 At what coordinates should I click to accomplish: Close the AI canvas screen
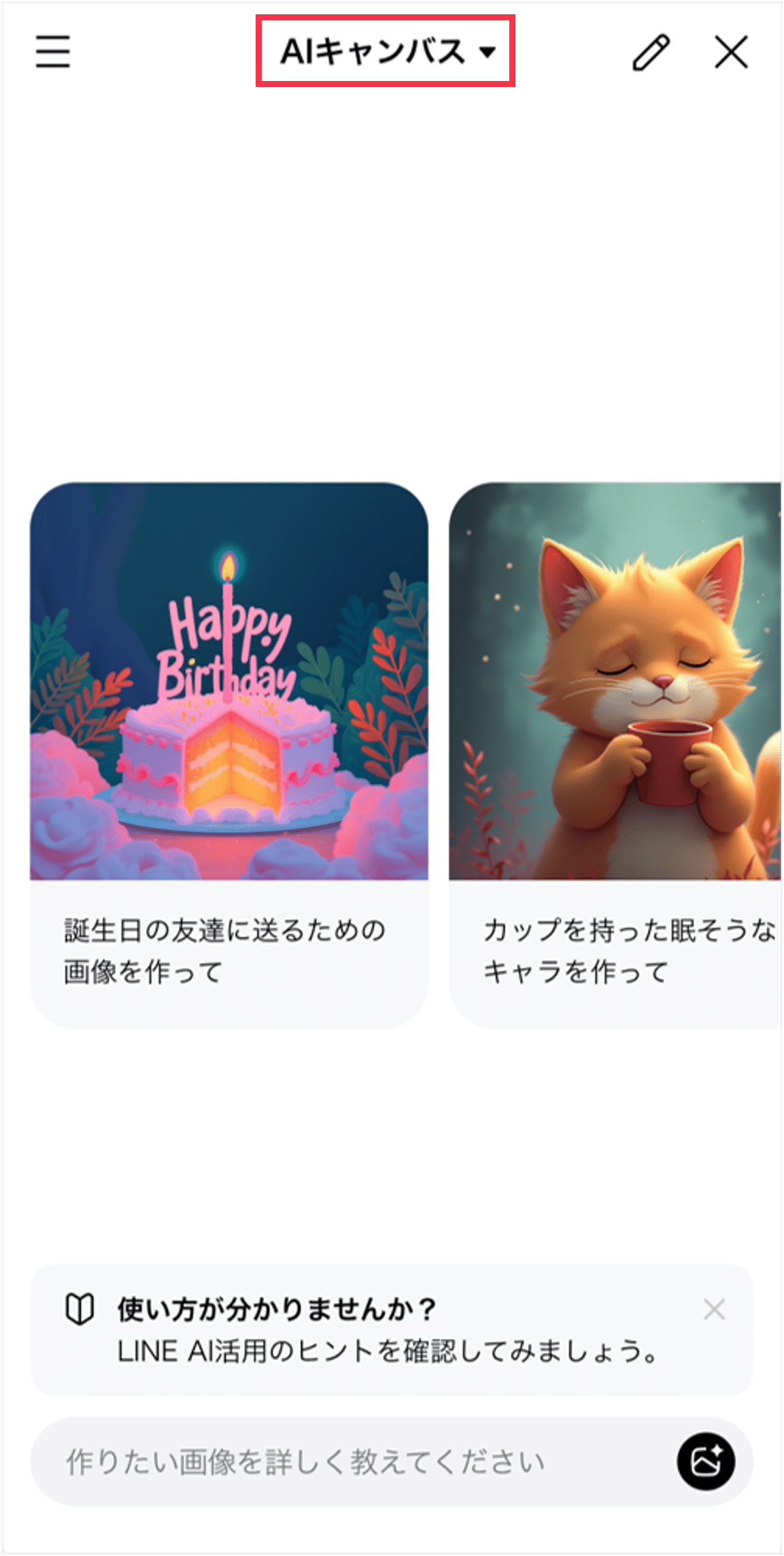[x=731, y=52]
